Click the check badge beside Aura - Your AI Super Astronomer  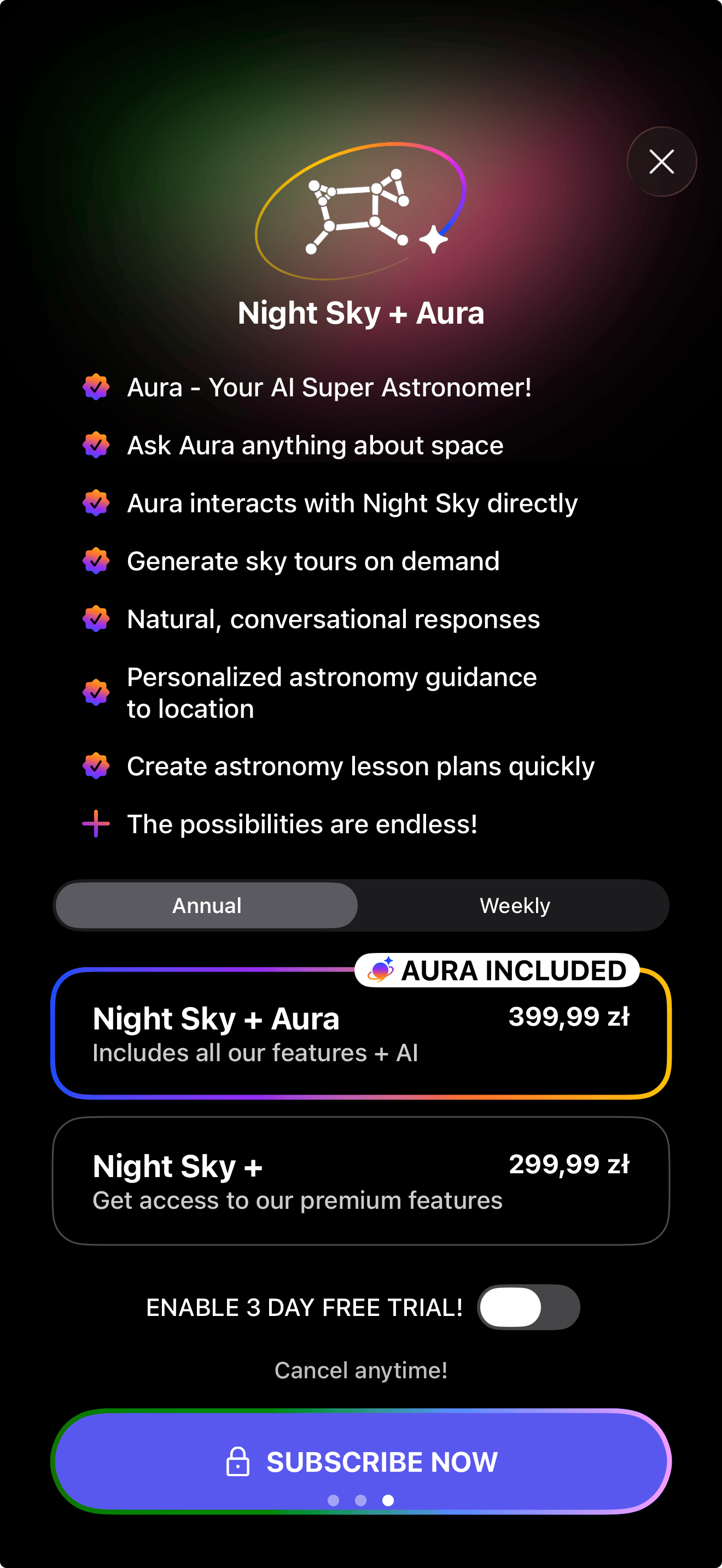point(96,387)
